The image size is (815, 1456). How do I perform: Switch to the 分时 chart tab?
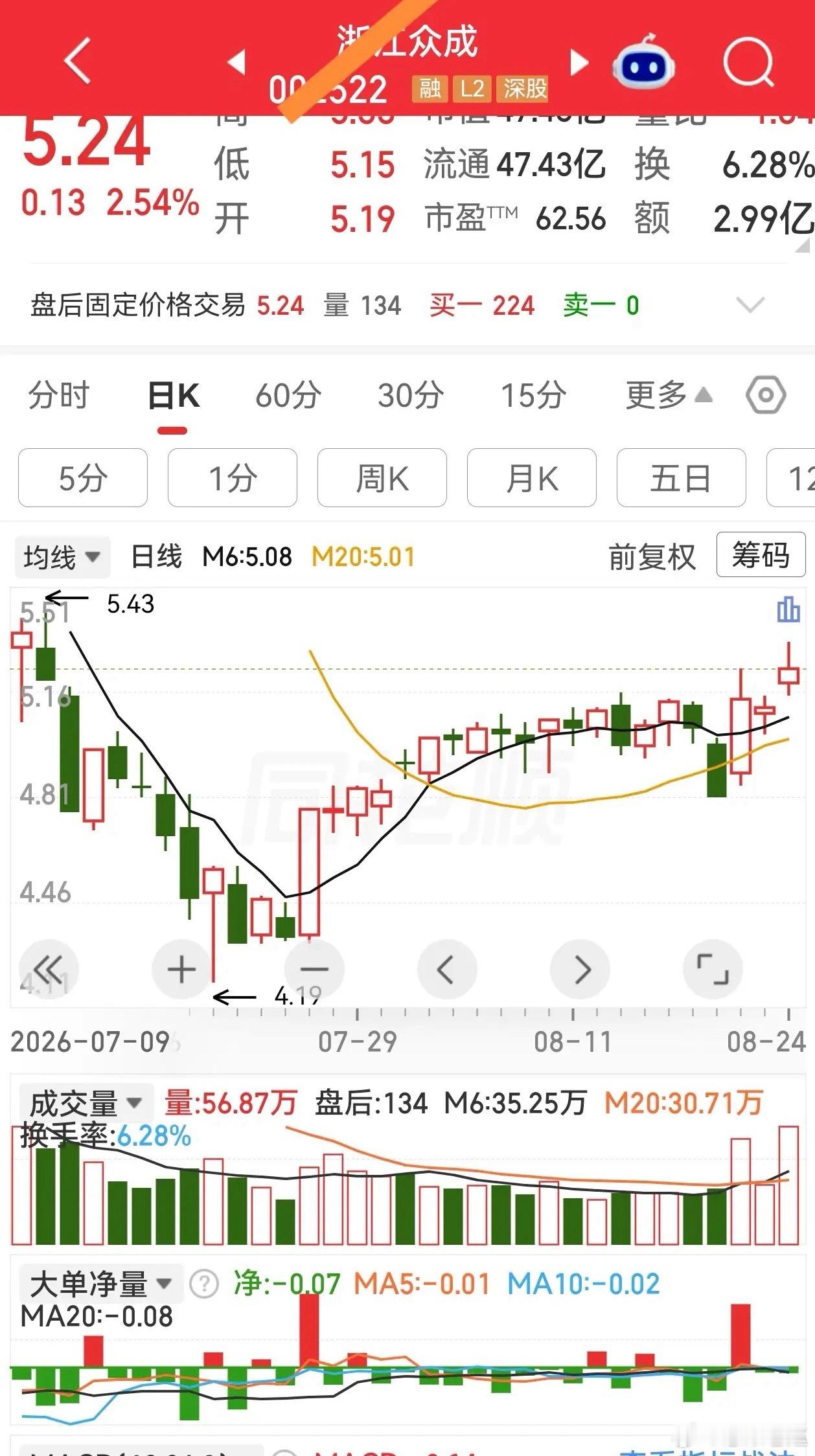point(59,395)
